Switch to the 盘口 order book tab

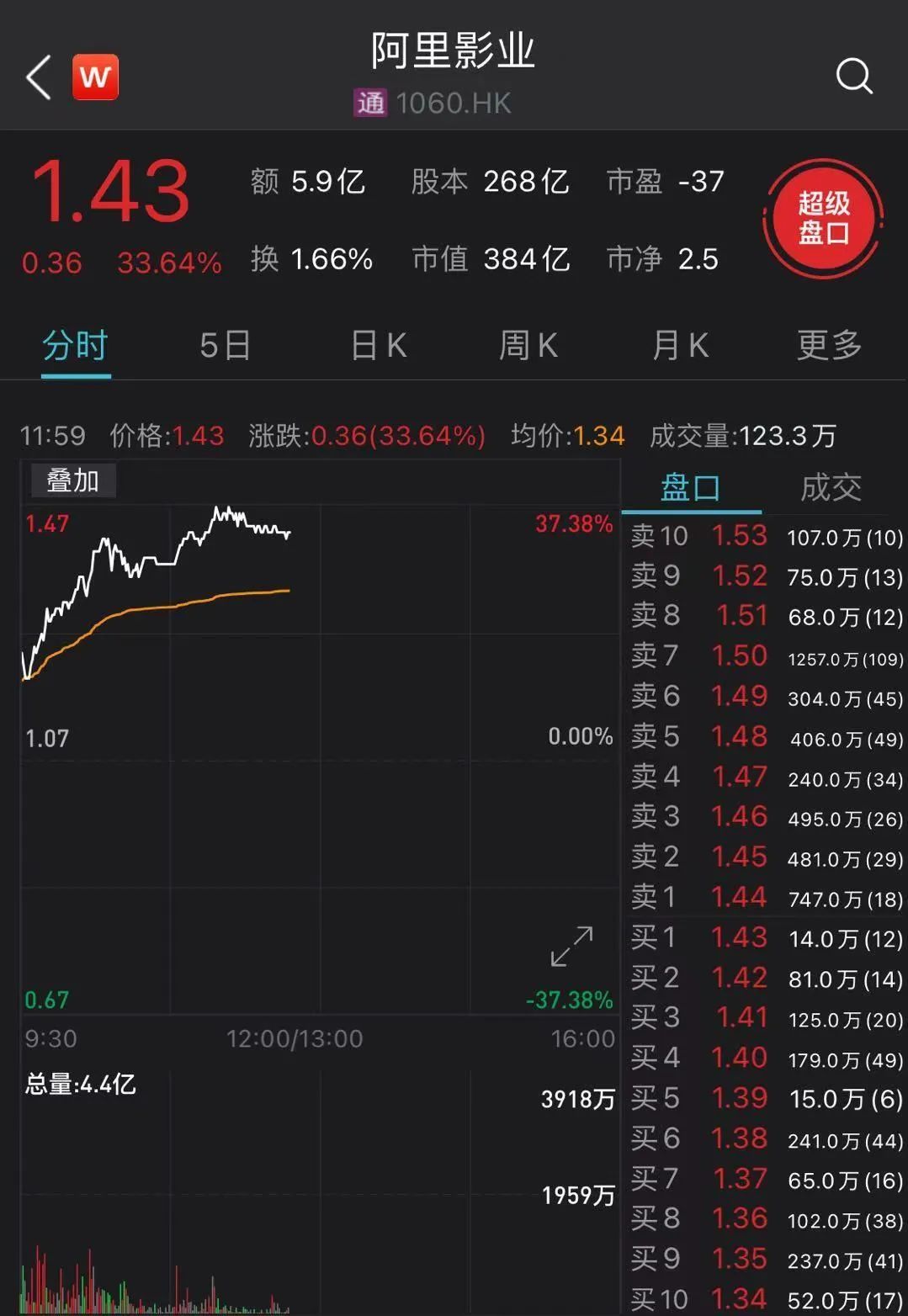(x=691, y=488)
